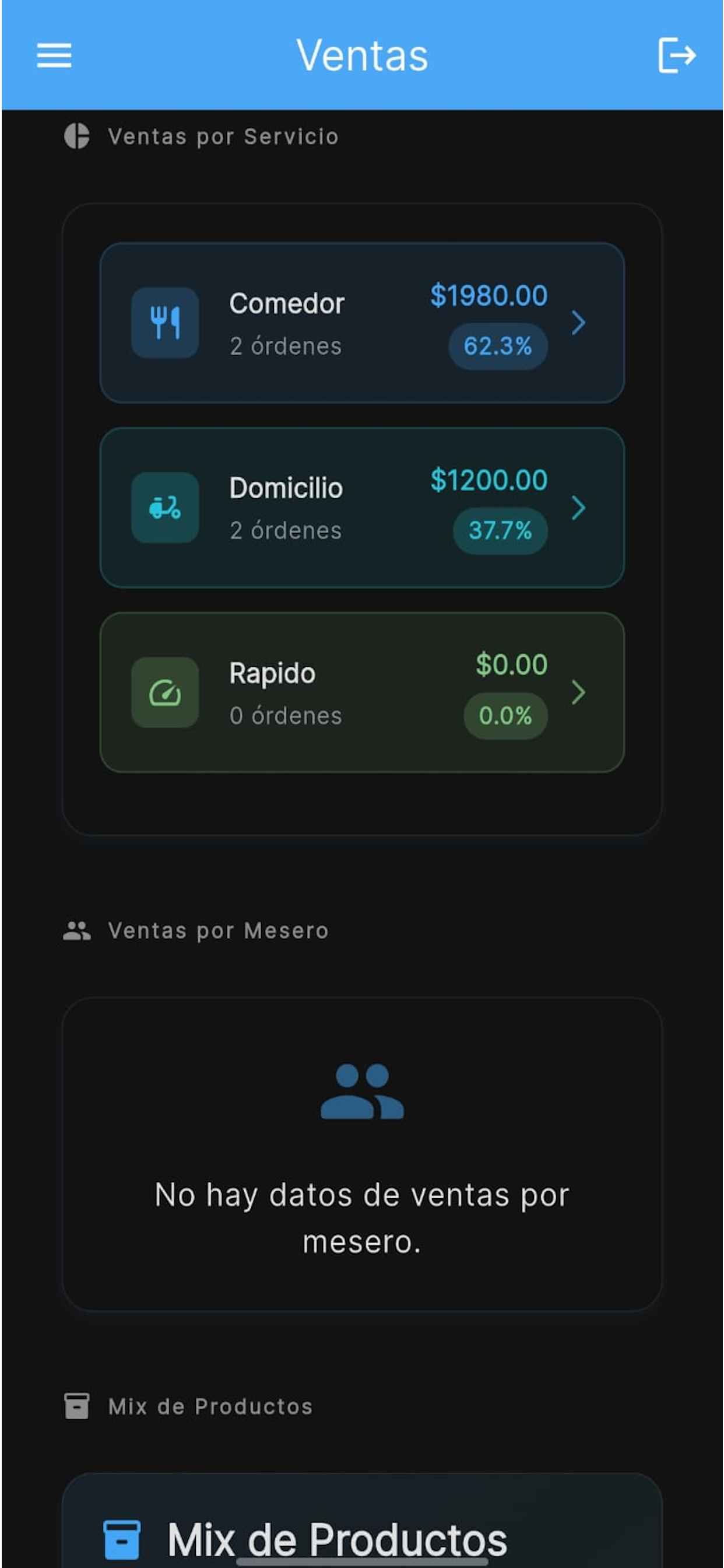Click the $1200.00 Domicilio amount
The width and height of the screenshot is (724, 1568).
[x=488, y=480]
